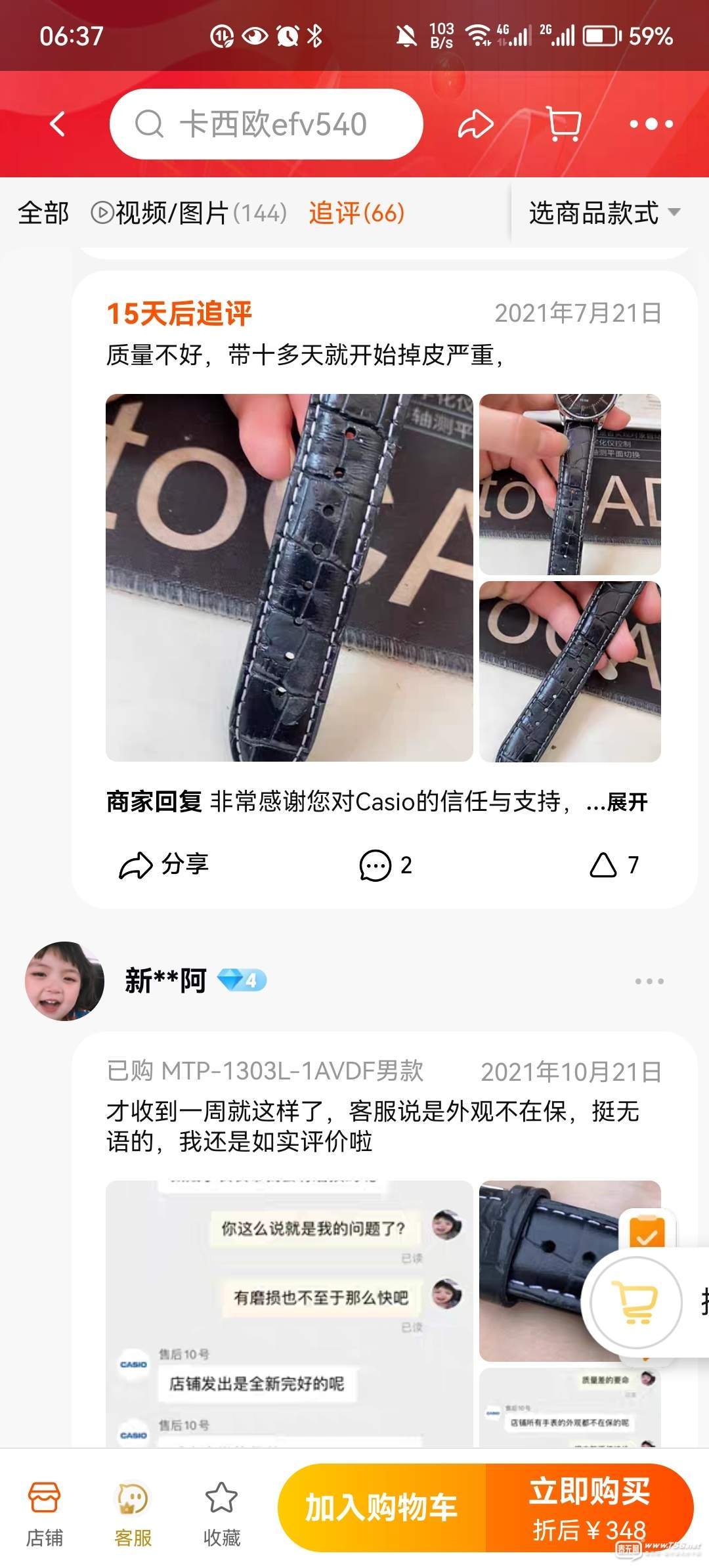This screenshot has width=709, height=1568.
Task: Select the 追评(66) tab
Action: pyautogui.click(x=356, y=213)
